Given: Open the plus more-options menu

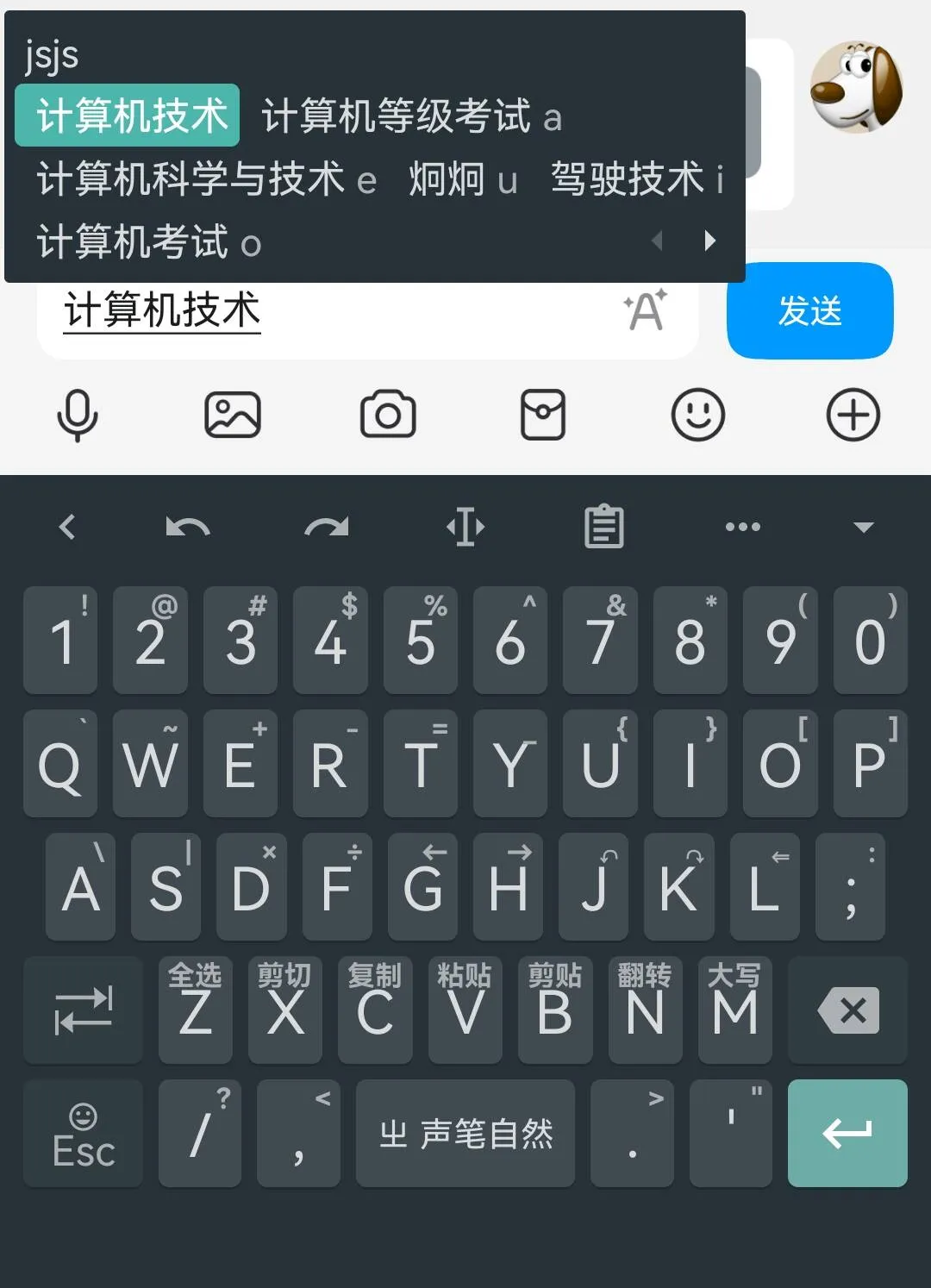Looking at the screenshot, I should (x=853, y=415).
